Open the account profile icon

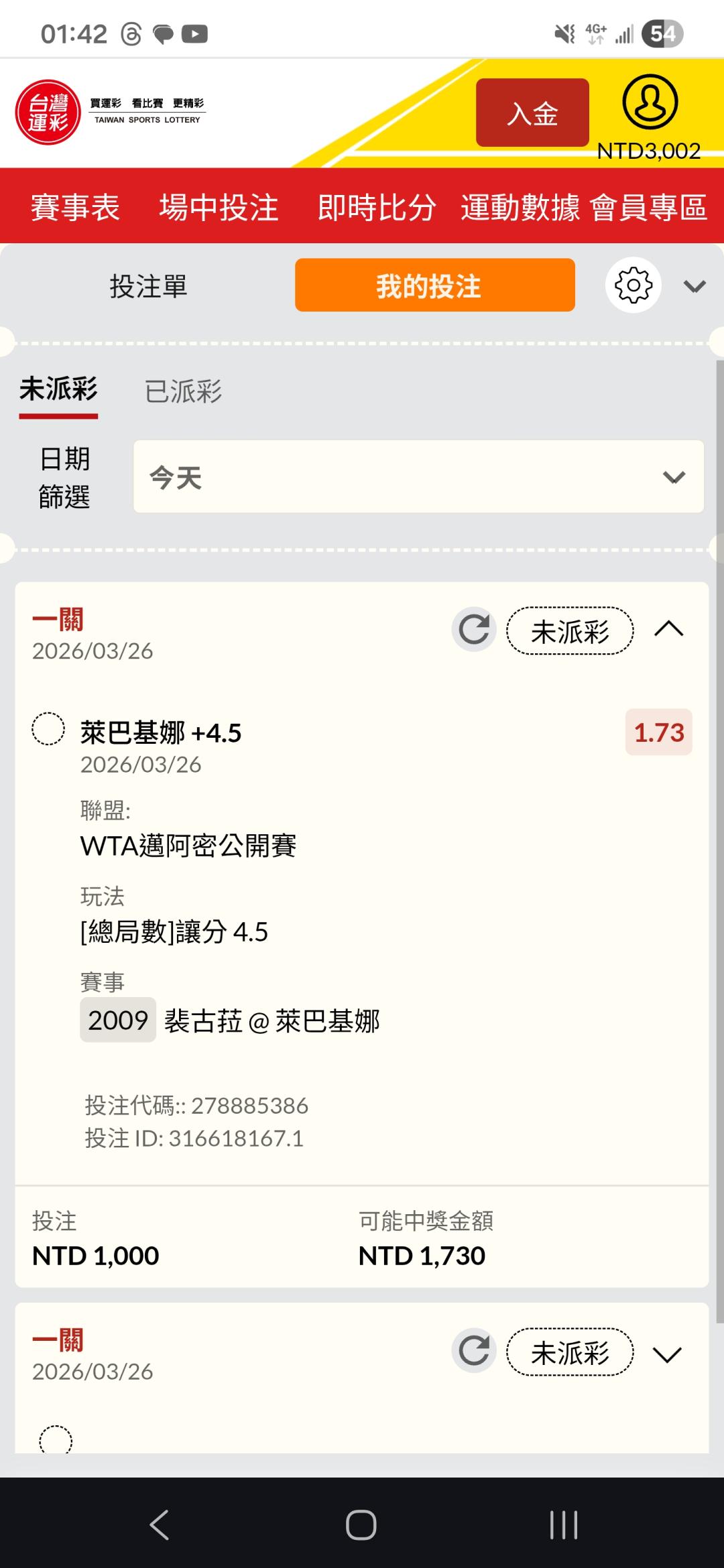coord(650,102)
